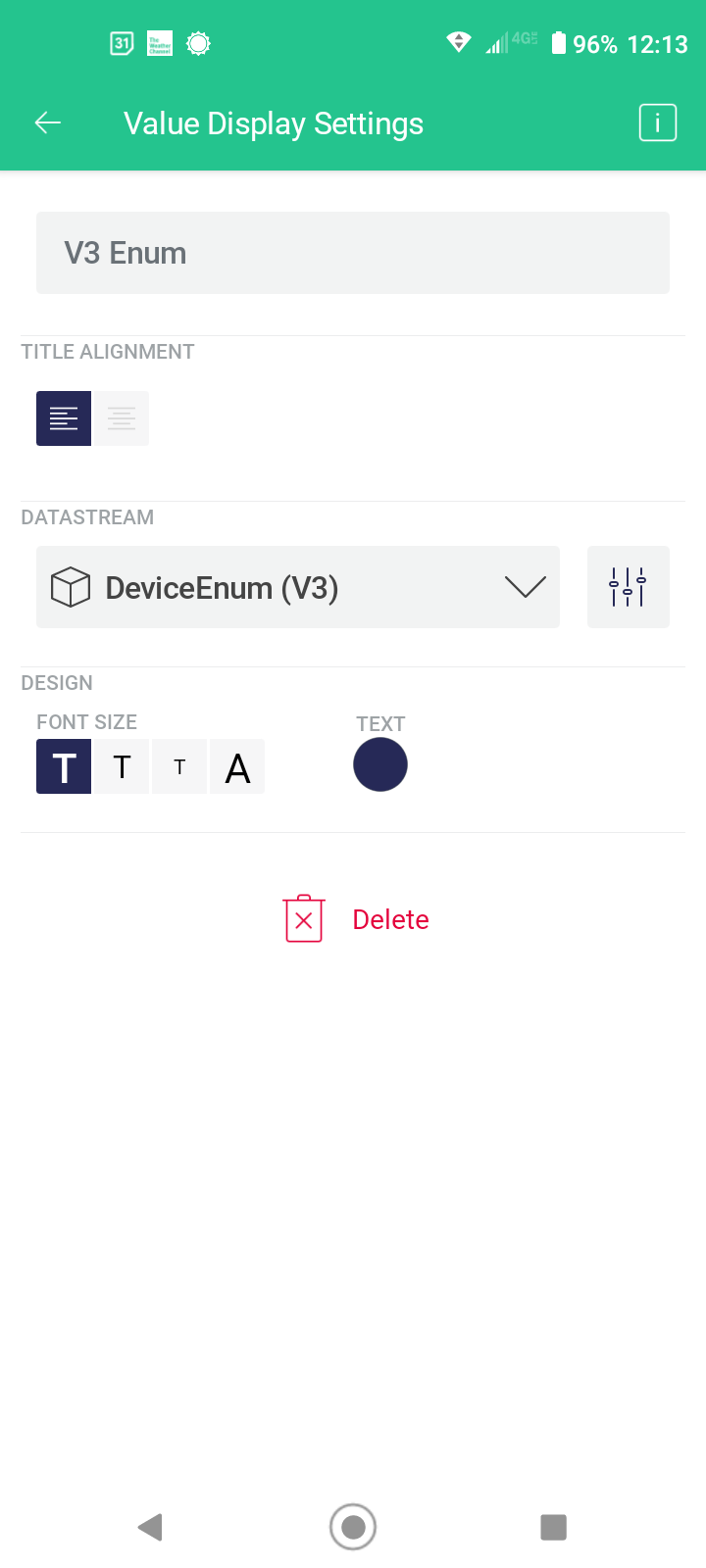Select the auto A font size
The width and height of the screenshot is (706, 1568).
click(x=237, y=766)
